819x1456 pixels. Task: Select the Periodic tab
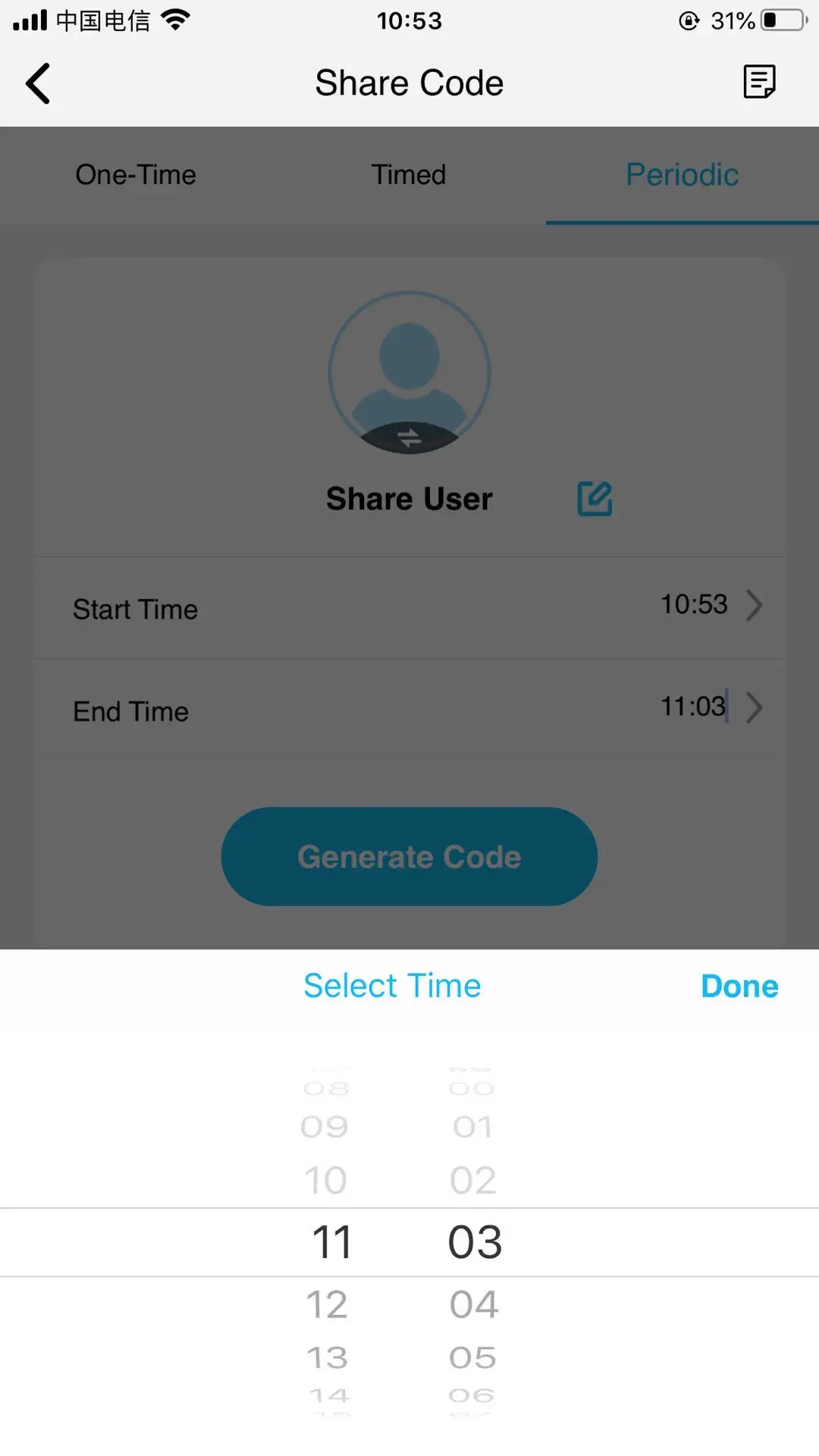point(682,175)
